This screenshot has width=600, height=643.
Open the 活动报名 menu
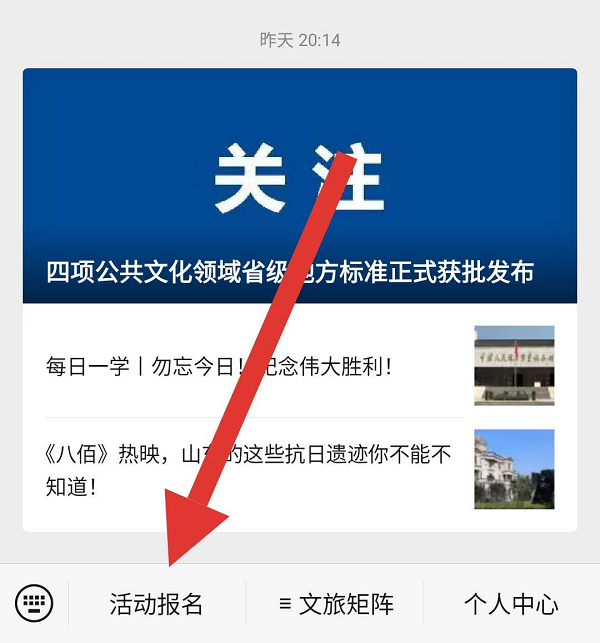point(156,604)
